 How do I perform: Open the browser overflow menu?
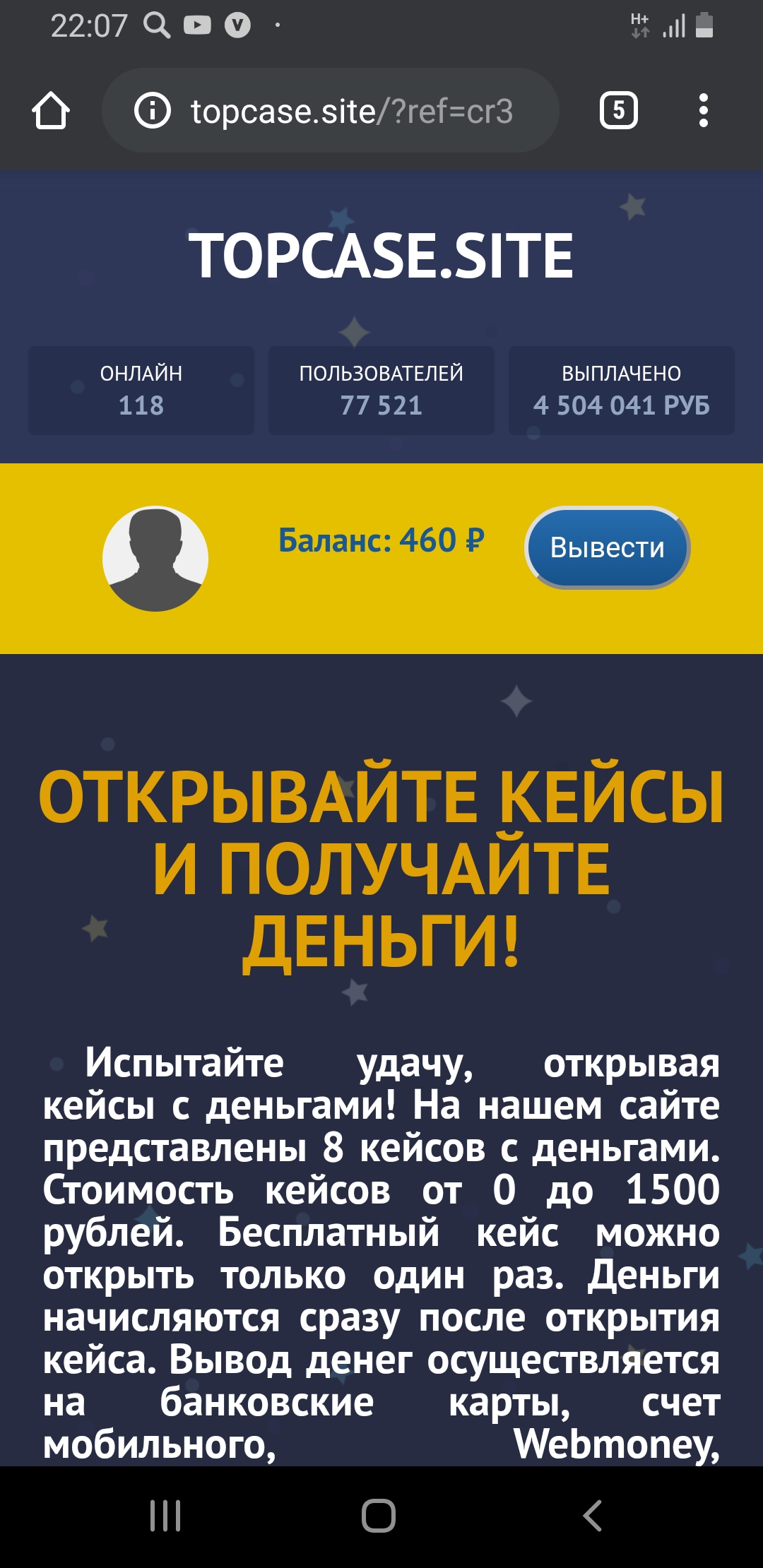tap(703, 111)
